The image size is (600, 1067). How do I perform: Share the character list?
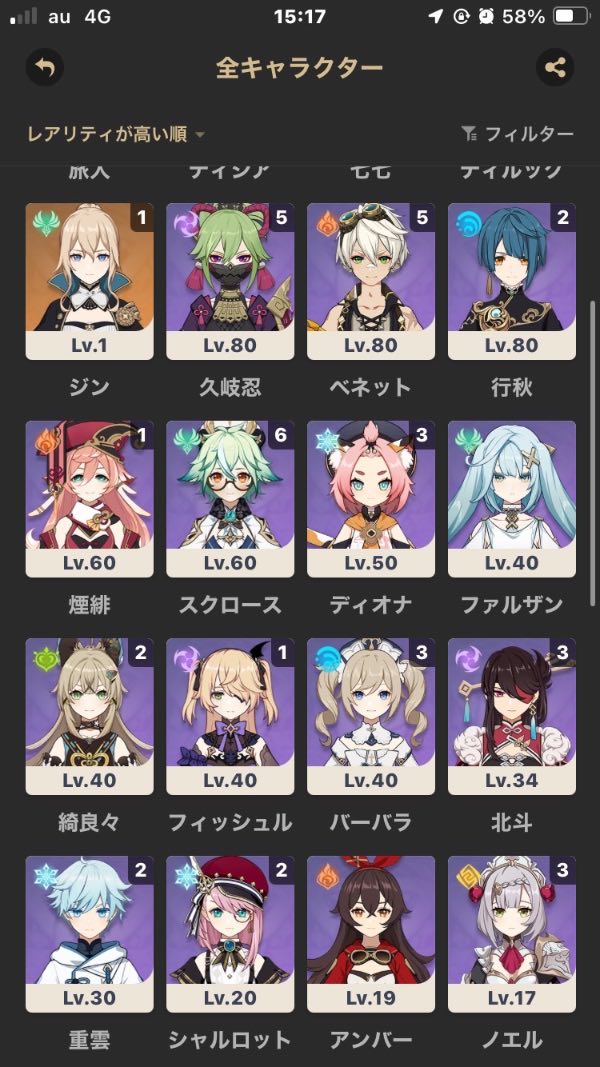coord(554,68)
